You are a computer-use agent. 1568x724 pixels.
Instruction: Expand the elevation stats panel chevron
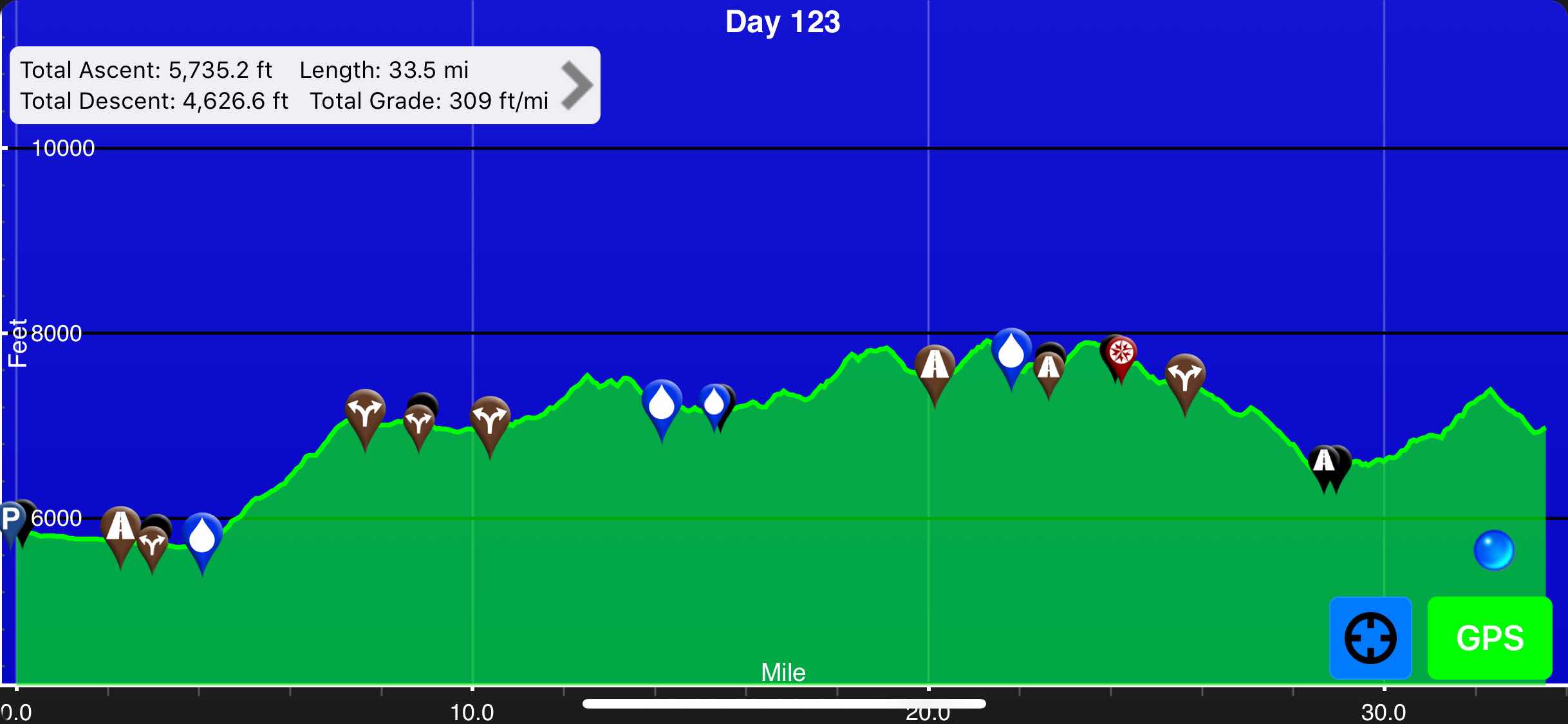[576, 85]
